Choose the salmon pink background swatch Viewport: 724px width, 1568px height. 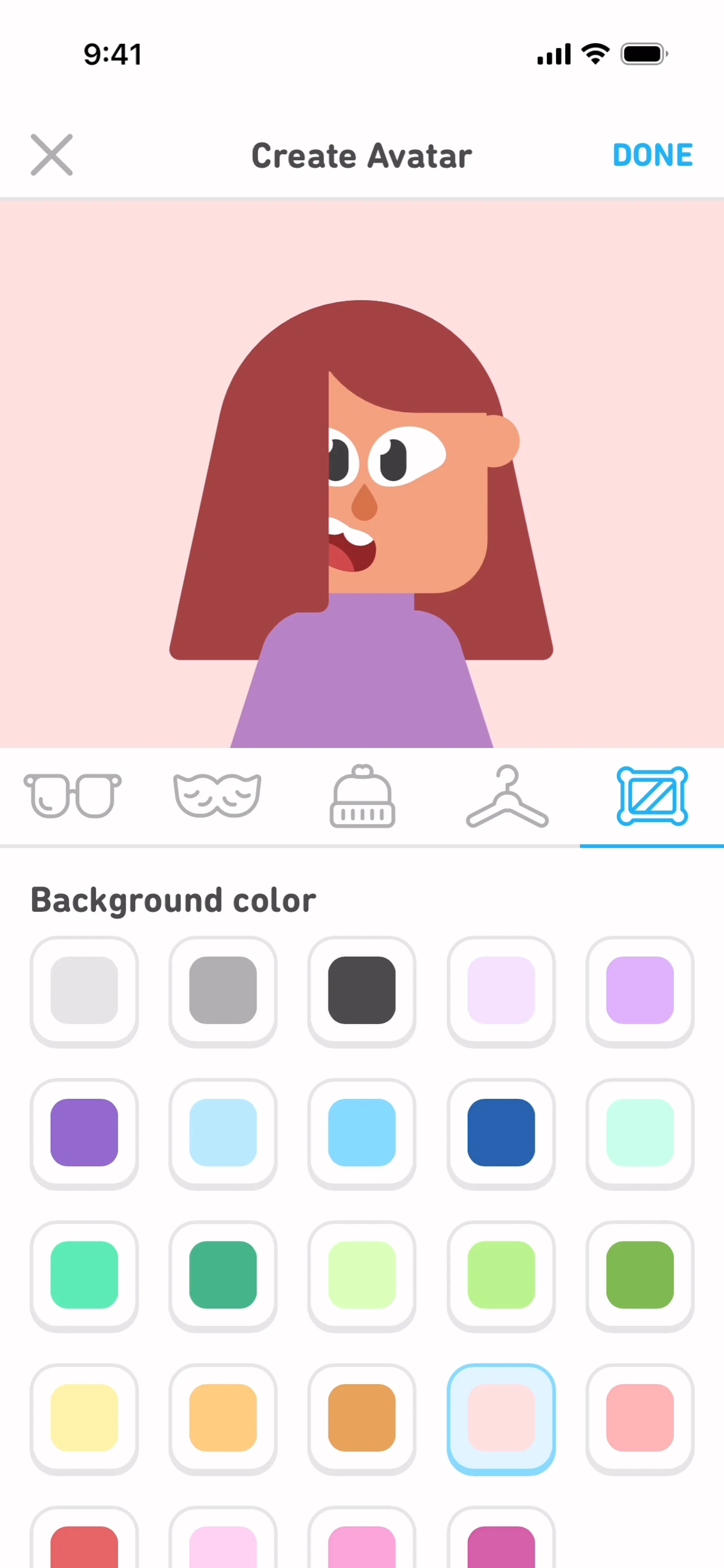click(x=640, y=1417)
